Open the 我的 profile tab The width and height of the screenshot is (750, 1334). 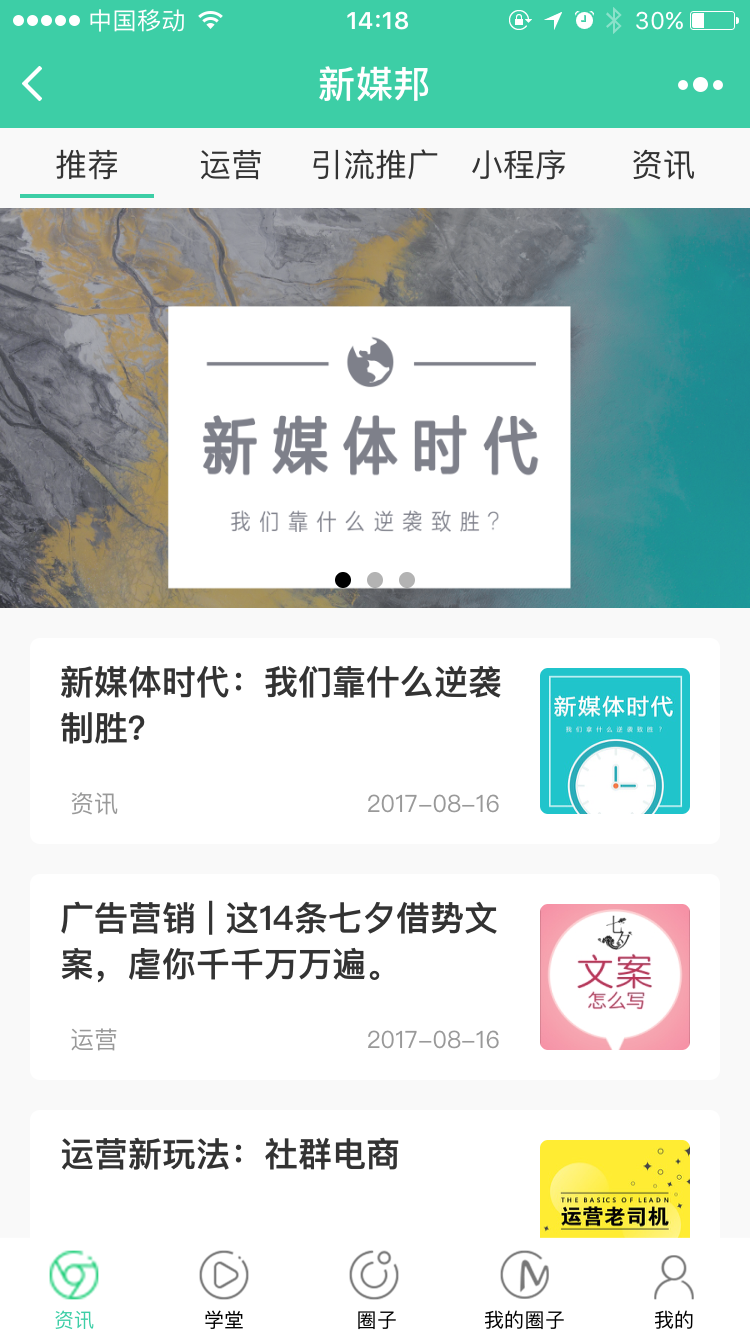coord(673,1289)
